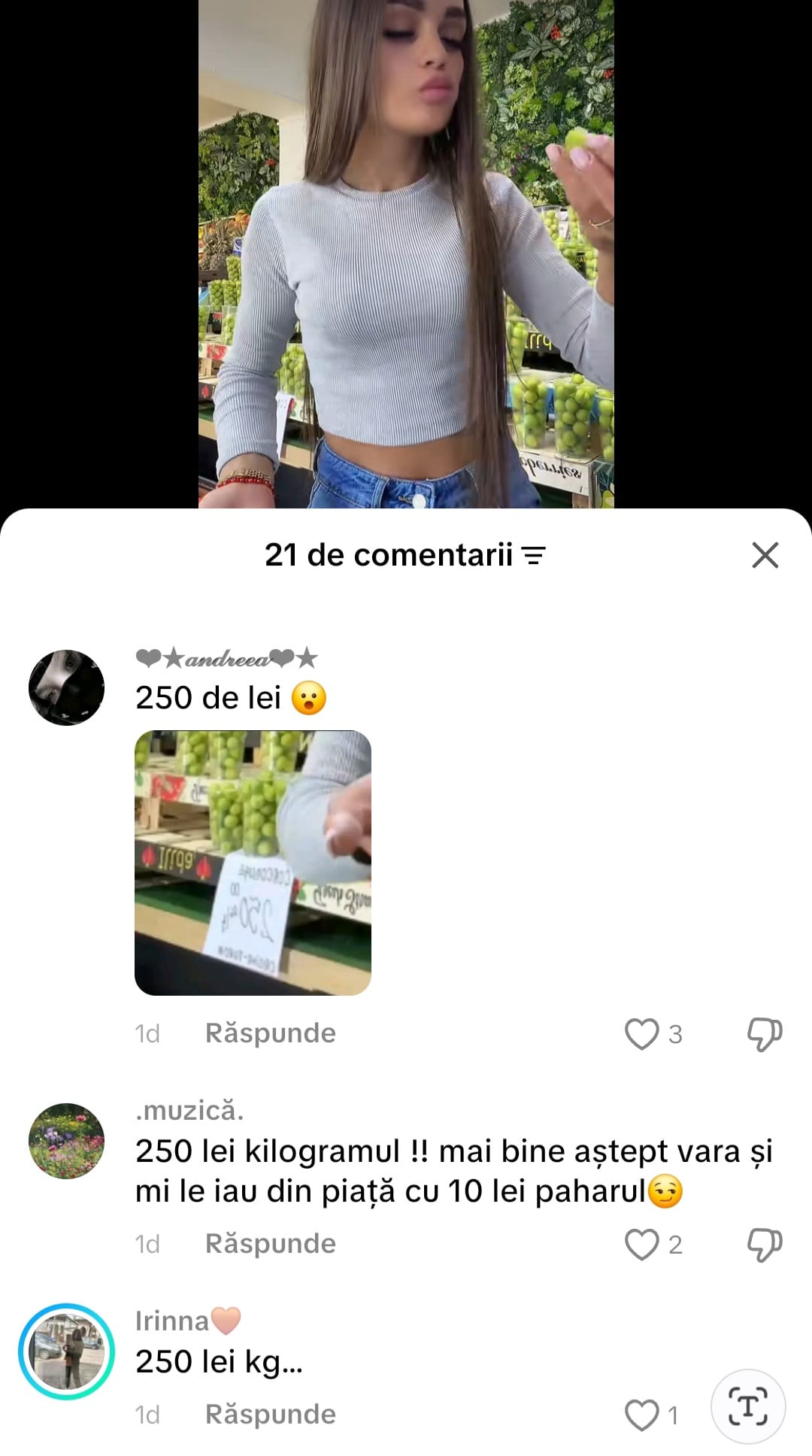Image resolution: width=812 pixels, height=1456 pixels.
Task: Open the comment sort/filter options
Action: (x=535, y=557)
